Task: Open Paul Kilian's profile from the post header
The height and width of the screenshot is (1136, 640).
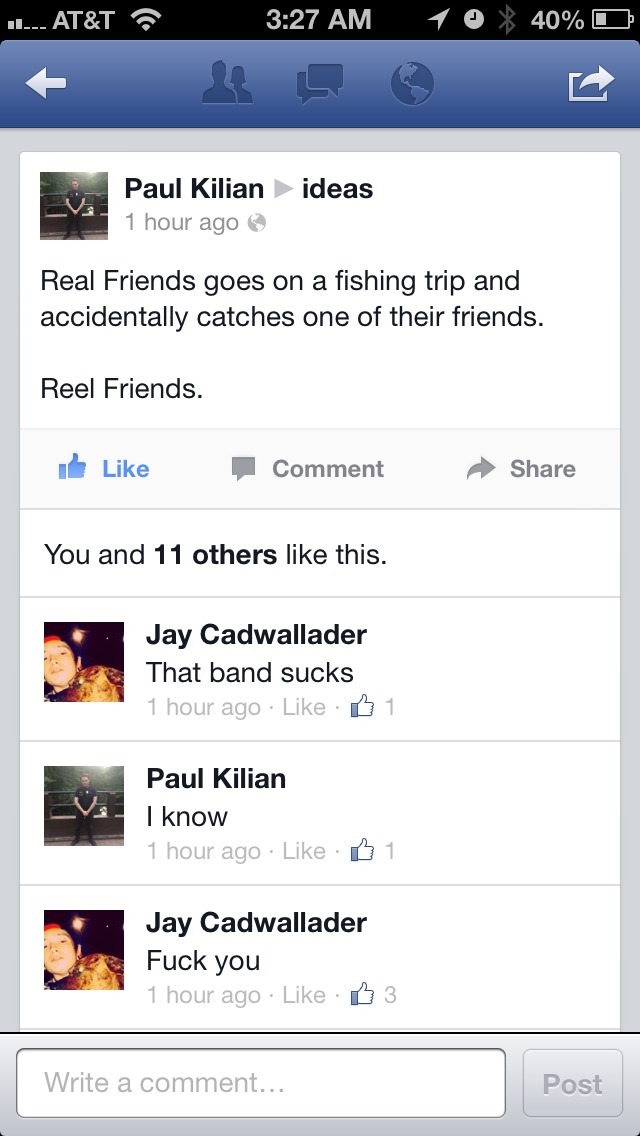Action: (x=194, y=188)
